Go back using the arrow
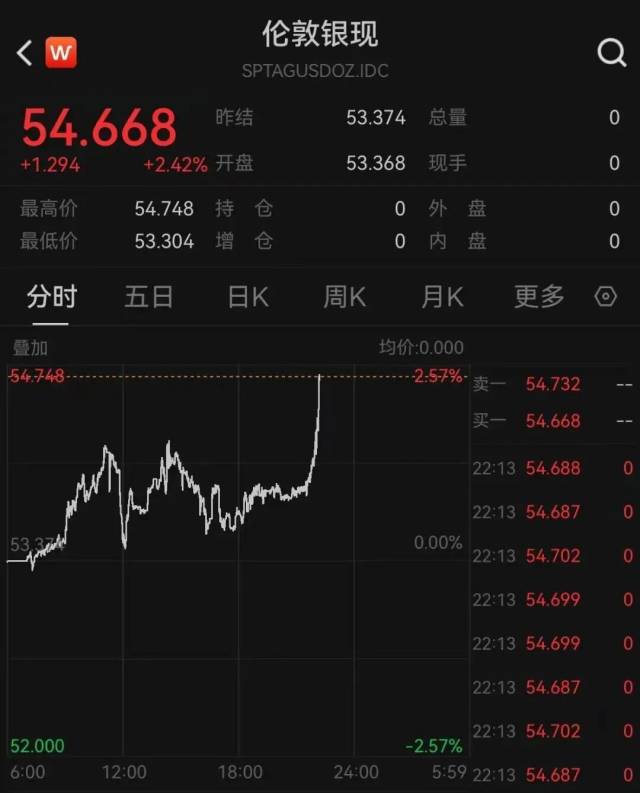The image size is (640, 793). [x=24, y=53]
